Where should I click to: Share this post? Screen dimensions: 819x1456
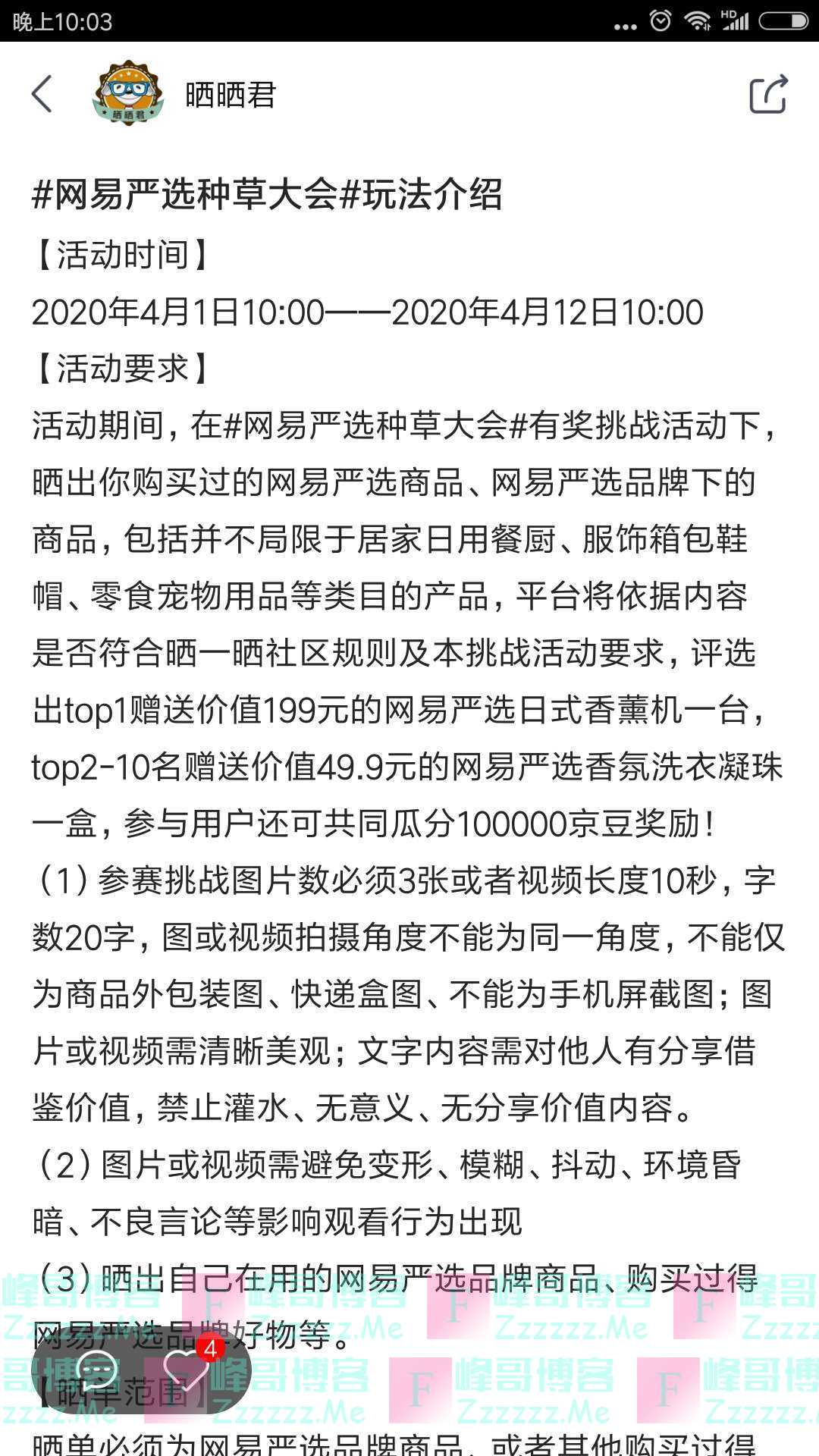click(x=767, y=94)
